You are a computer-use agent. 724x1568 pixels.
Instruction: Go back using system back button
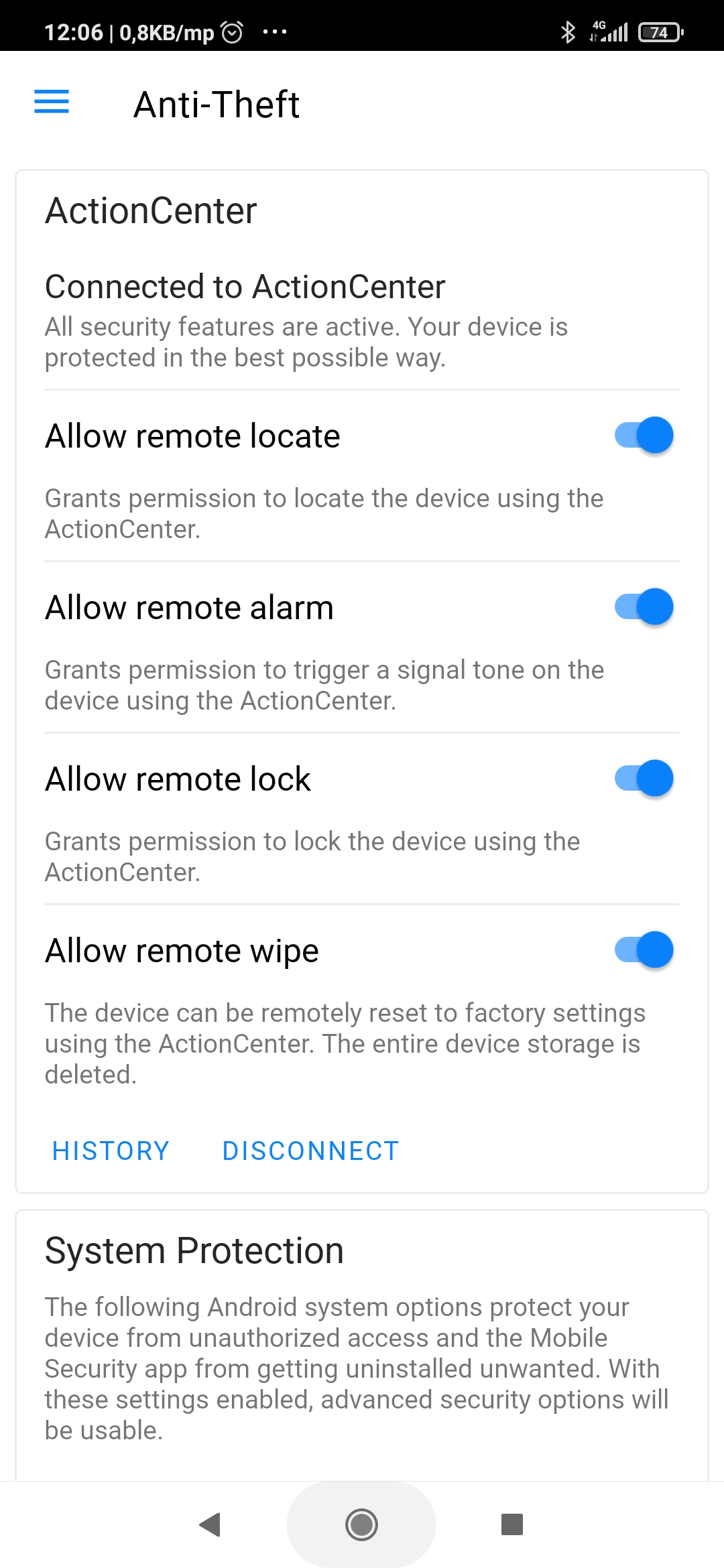pyautogui.click(x=210, y=1524)
